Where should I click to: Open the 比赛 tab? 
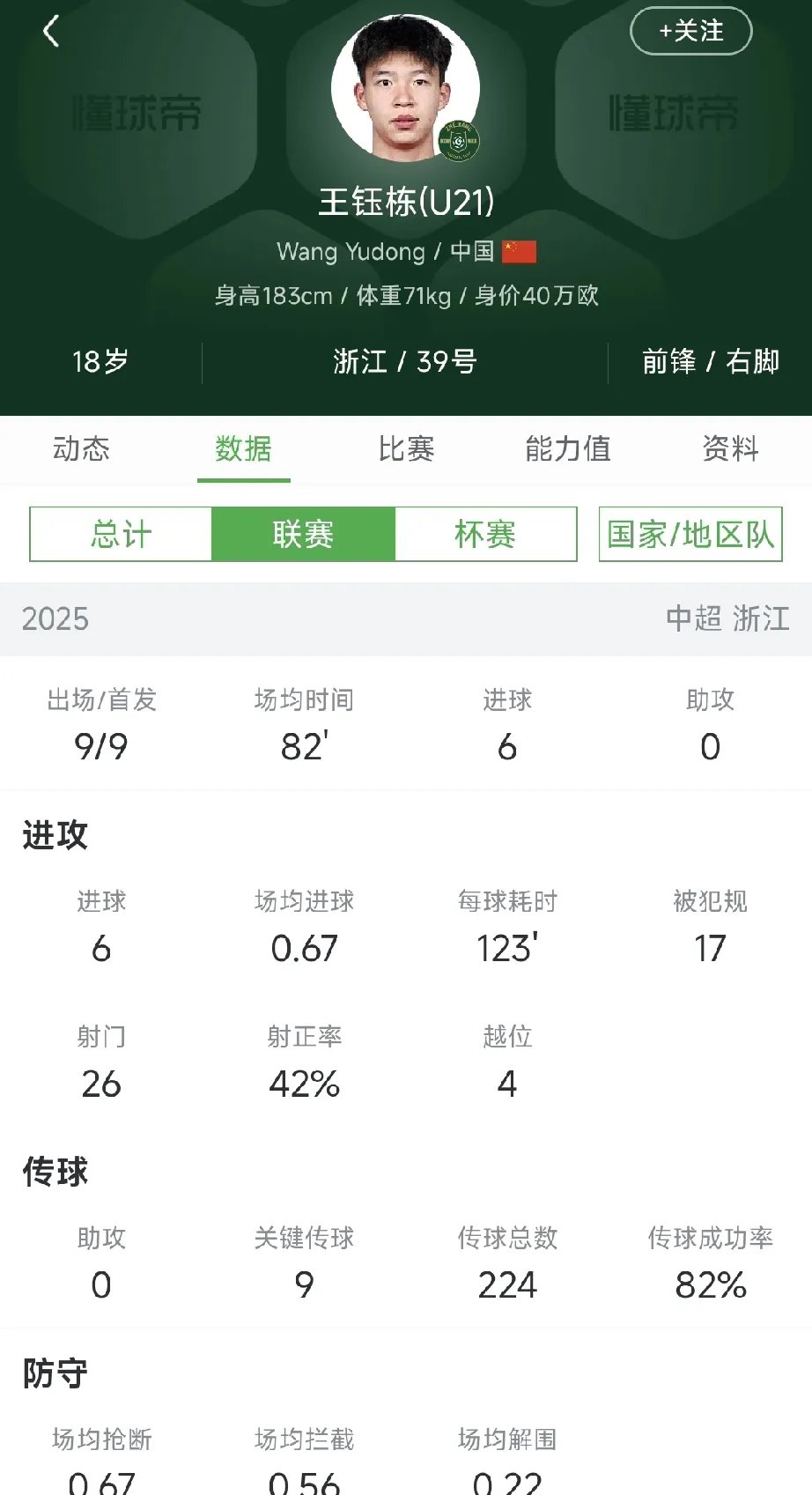[x=406, y=449]
